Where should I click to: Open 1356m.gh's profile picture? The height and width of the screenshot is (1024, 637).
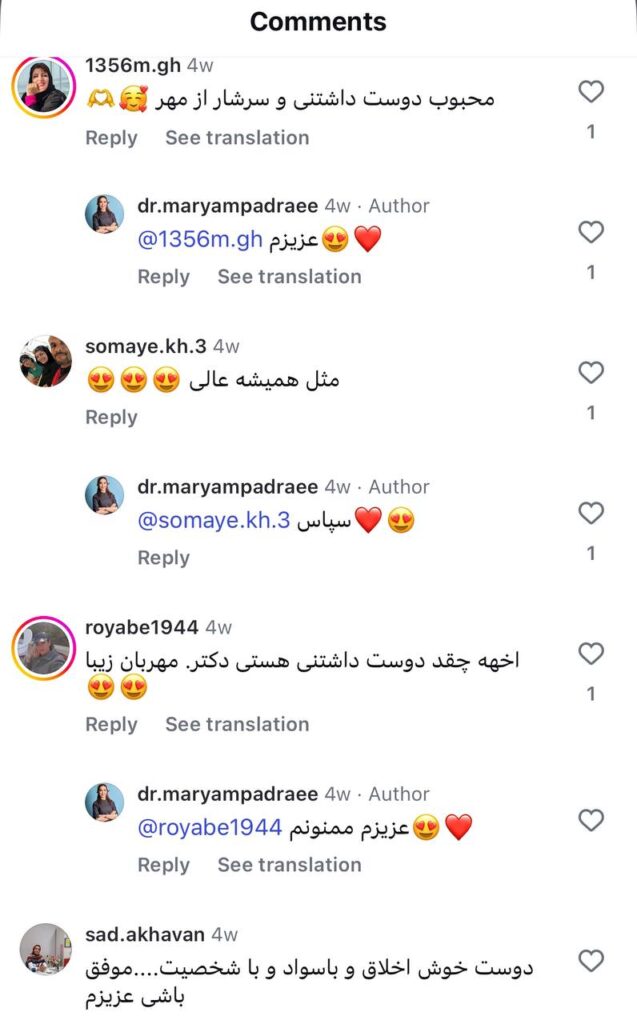[x=44, y=87]
